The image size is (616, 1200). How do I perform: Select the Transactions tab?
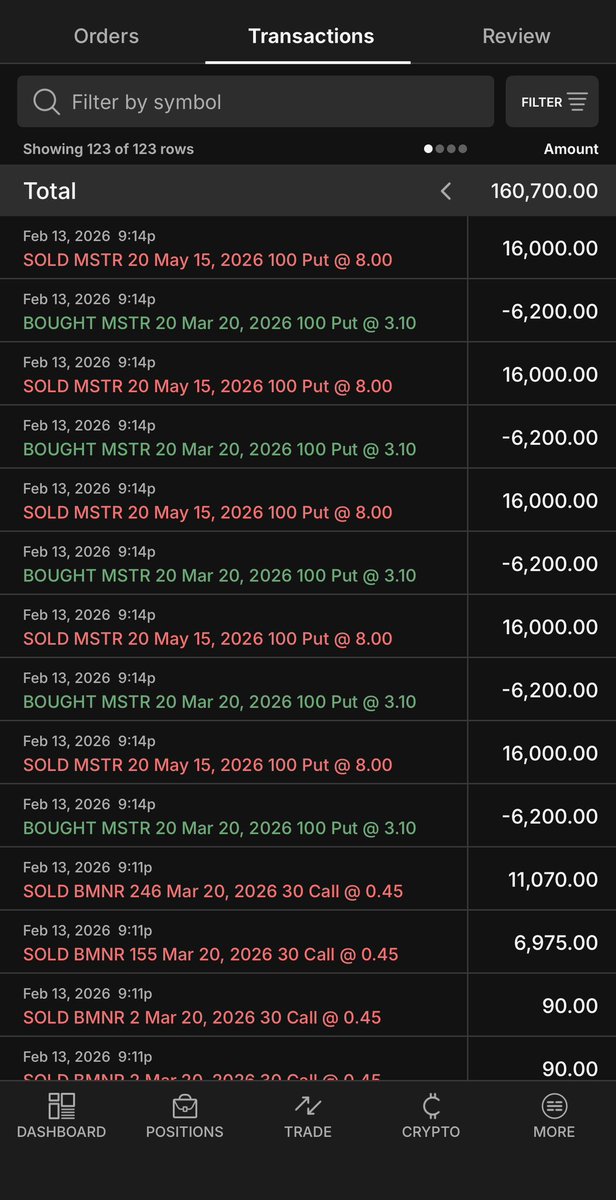(x=311, y=37)
